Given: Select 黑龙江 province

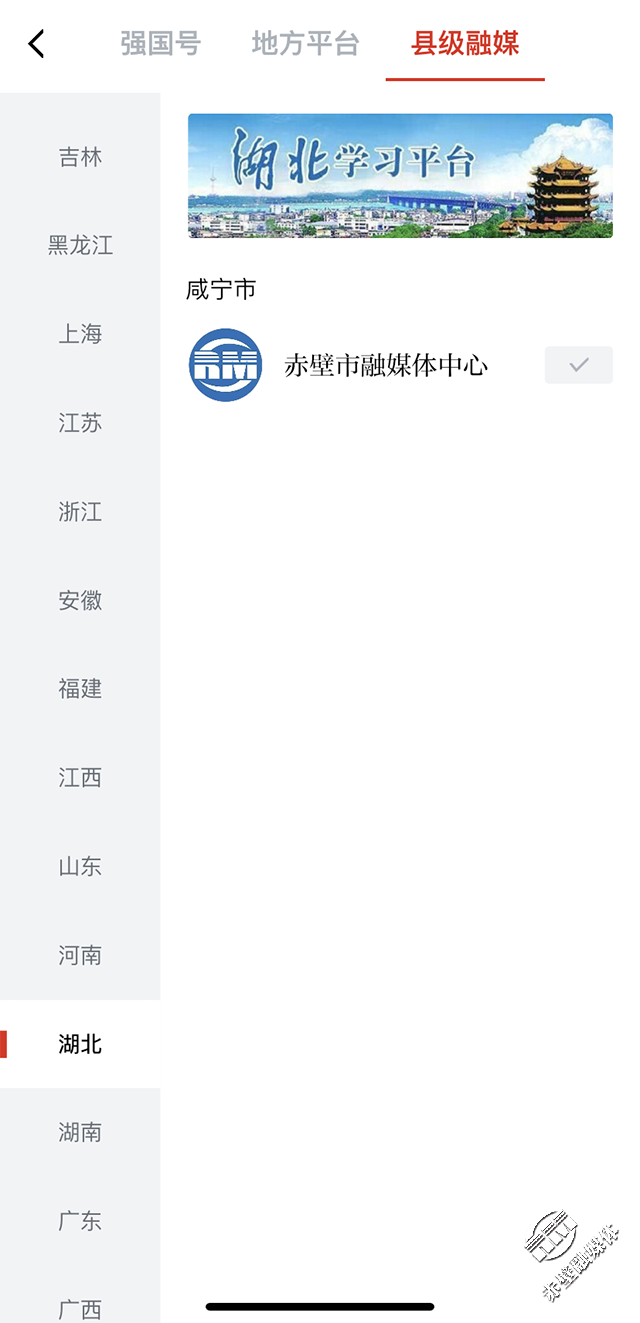Looking at the screenshot, I should pos(80,245).
